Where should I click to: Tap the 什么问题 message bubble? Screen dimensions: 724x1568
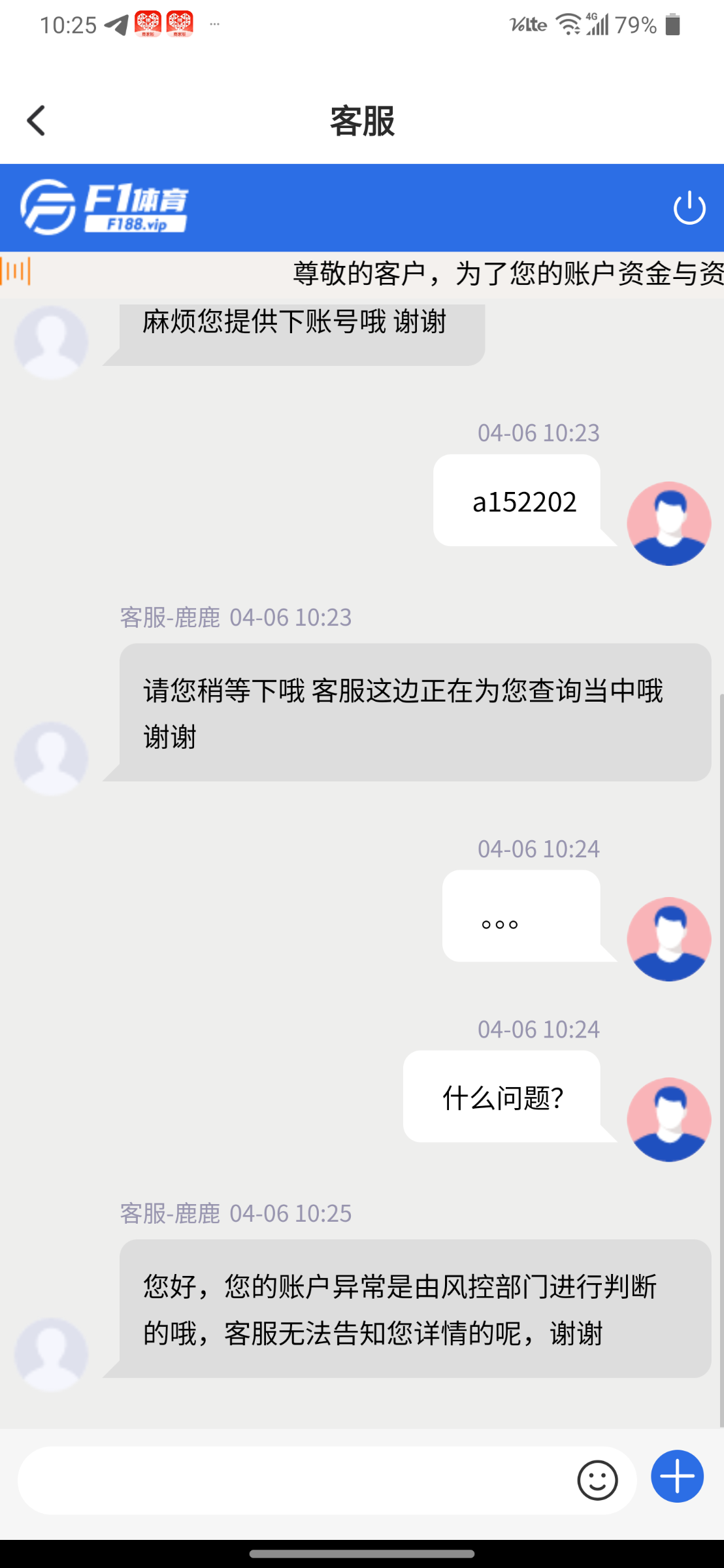(502, 1098)
